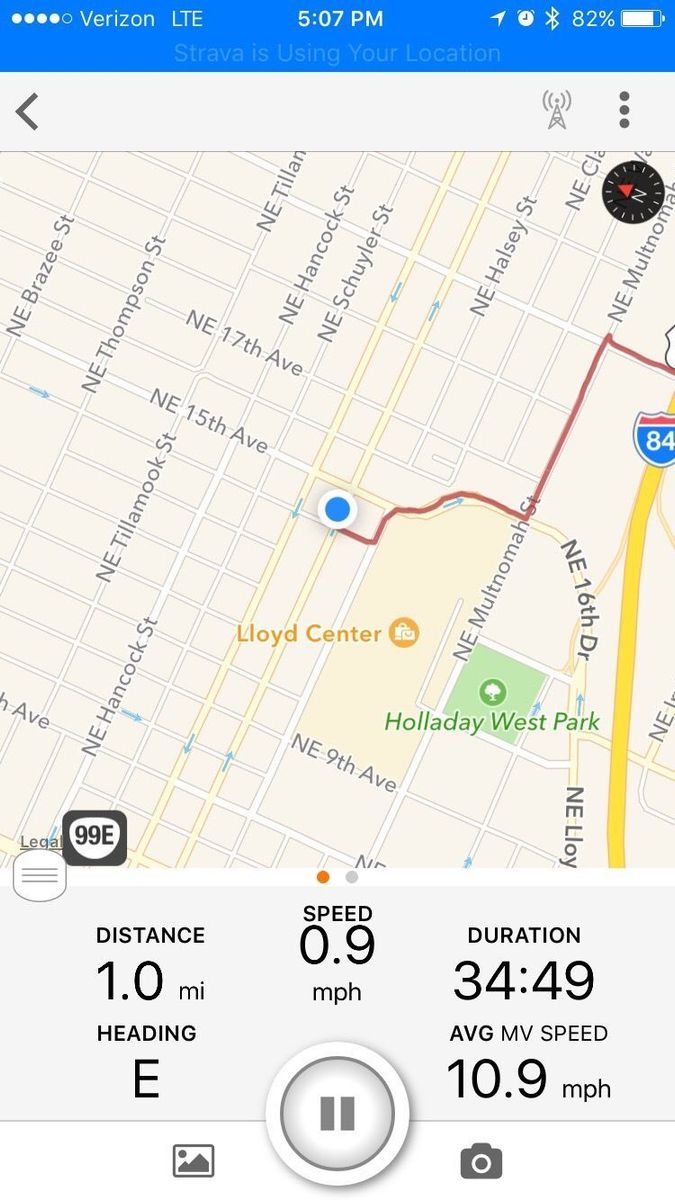This screenshot has width=675, height=1200.
Task: Open the live broadcast antenna icon
Action: (557, 110)
